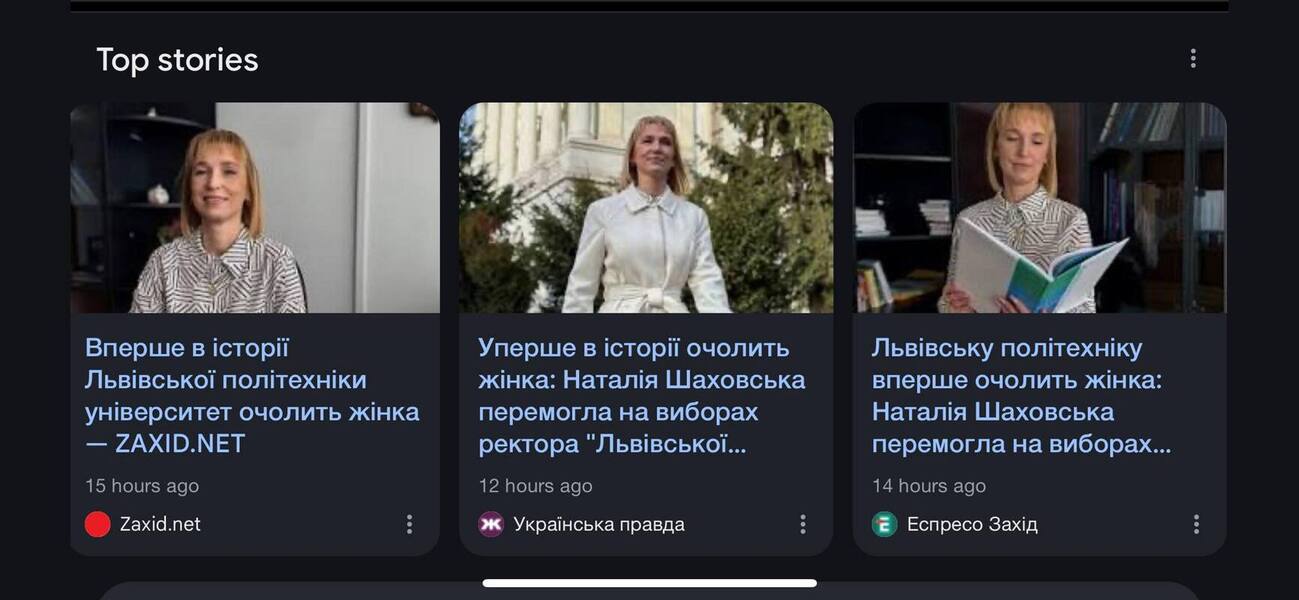The width and height of the screenshot is (1299, 600).
Task: Open the Top stories overflow menu
Action: (1192, 59)
